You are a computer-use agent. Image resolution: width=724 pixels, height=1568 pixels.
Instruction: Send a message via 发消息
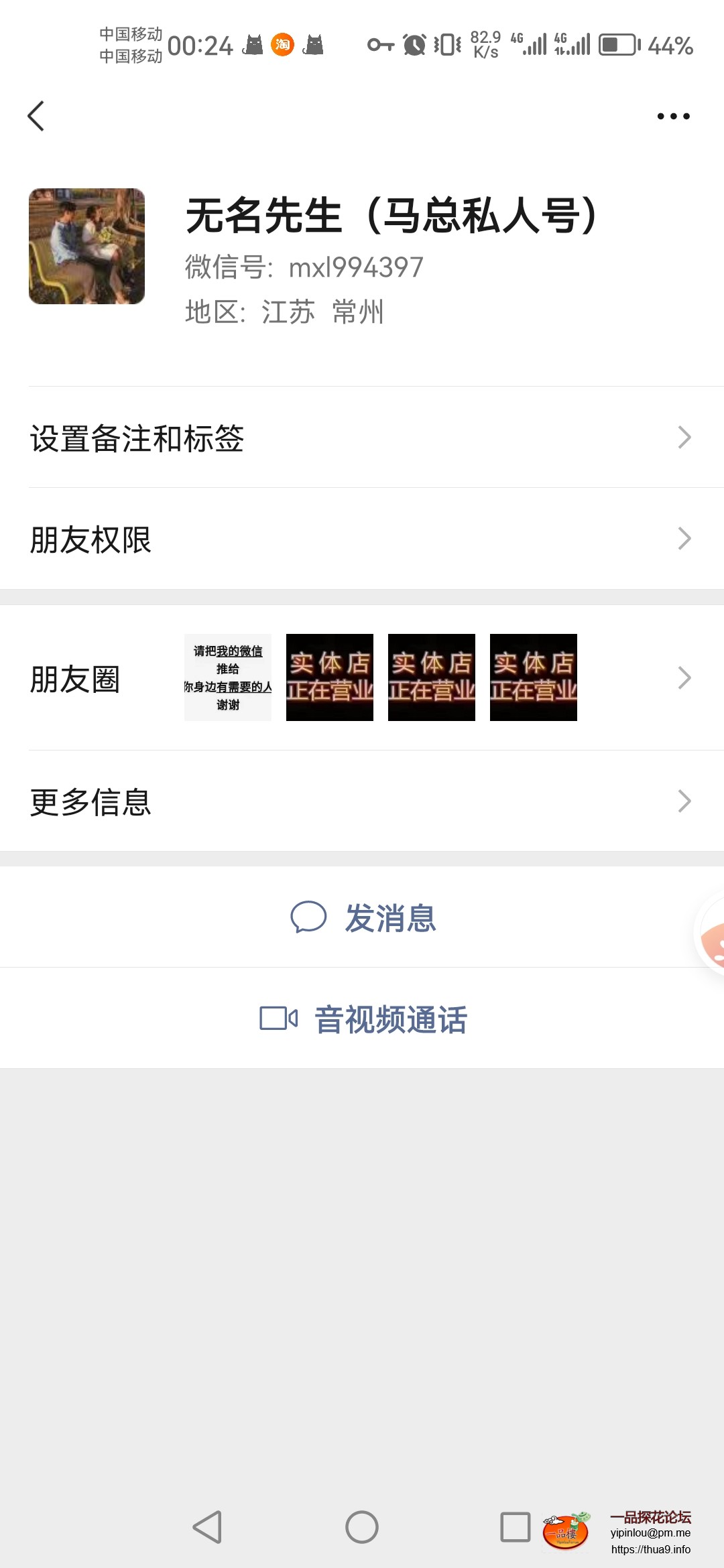[392, 919]
